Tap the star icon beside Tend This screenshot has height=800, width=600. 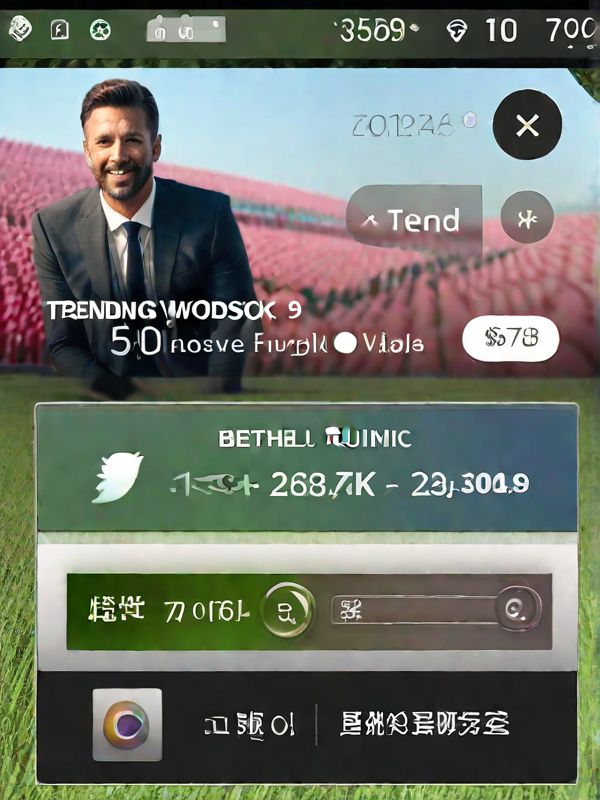point(527,218)
